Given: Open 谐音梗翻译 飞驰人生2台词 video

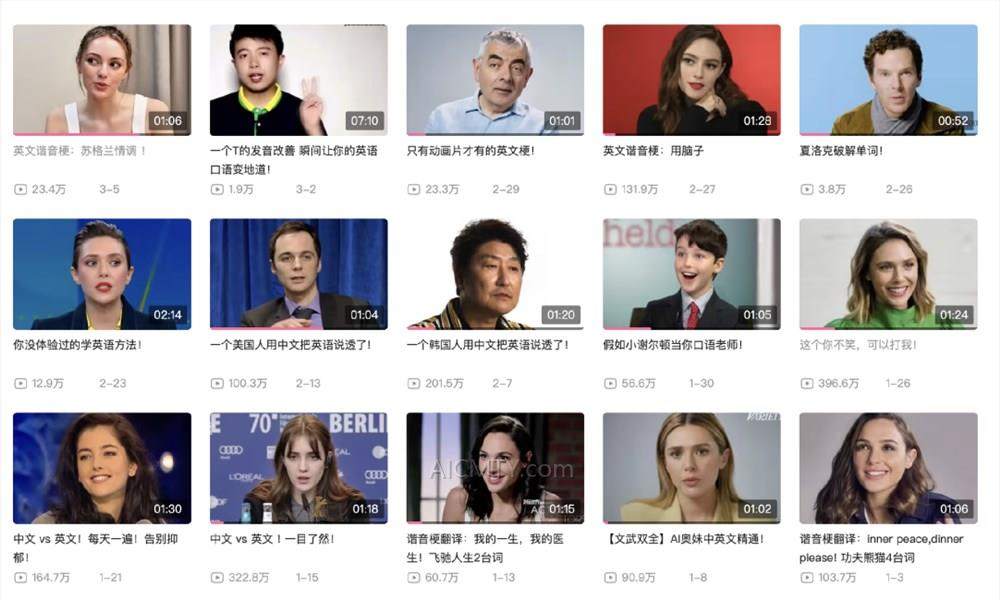Looking at the screenshot, I should (x=495, y=468).
